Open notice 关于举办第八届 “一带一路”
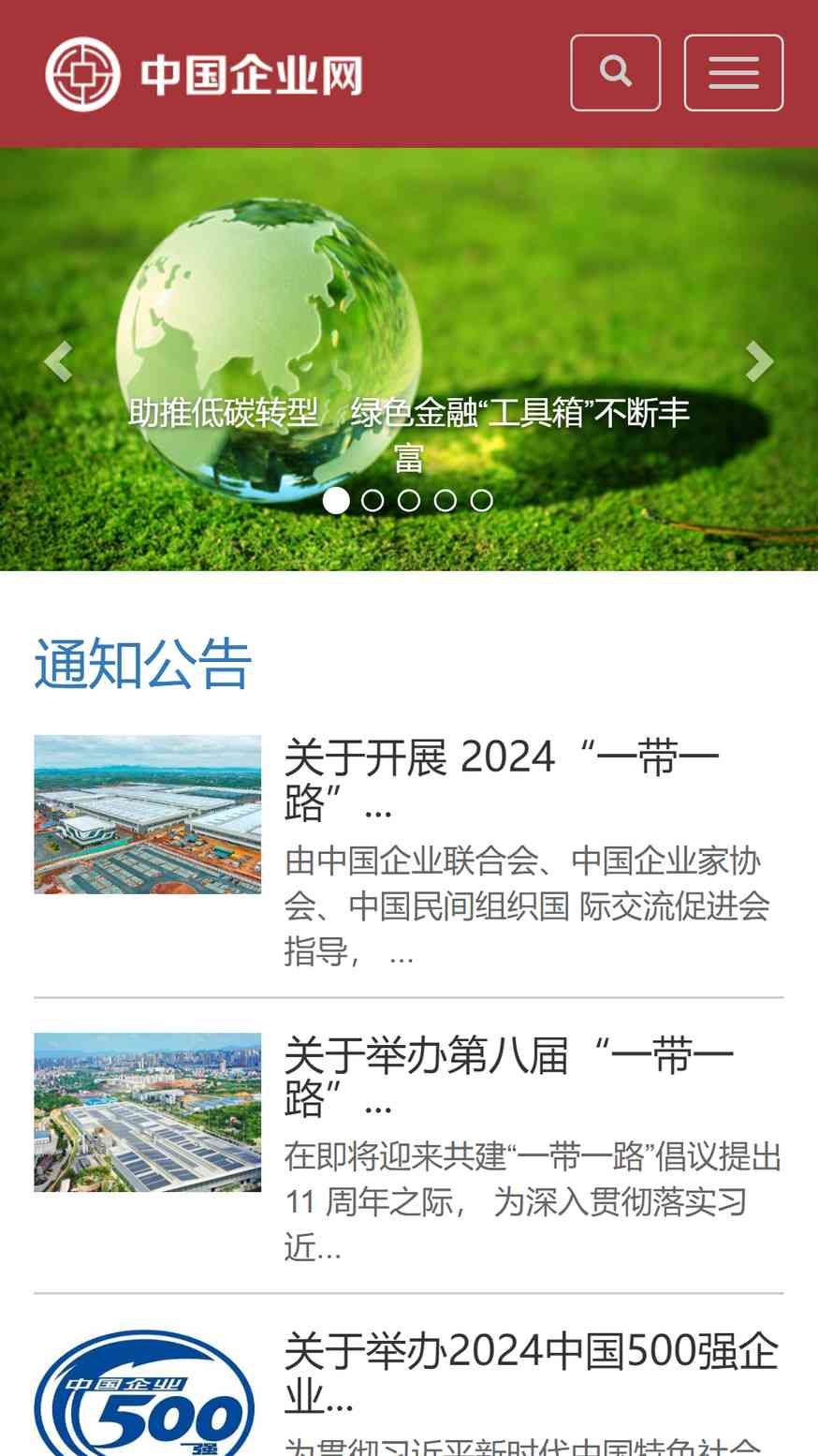Image resolution: width=818 pixels, height=1456 pixels. tap(509, 1078)
